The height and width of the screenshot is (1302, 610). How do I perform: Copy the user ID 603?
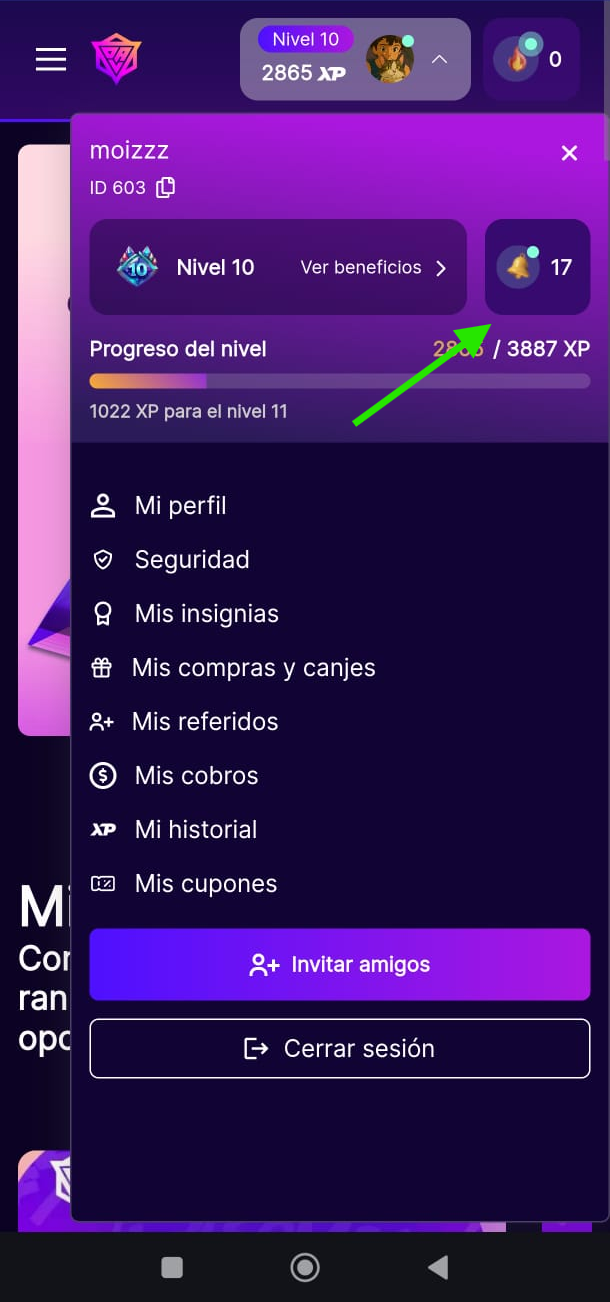point(166,187)
